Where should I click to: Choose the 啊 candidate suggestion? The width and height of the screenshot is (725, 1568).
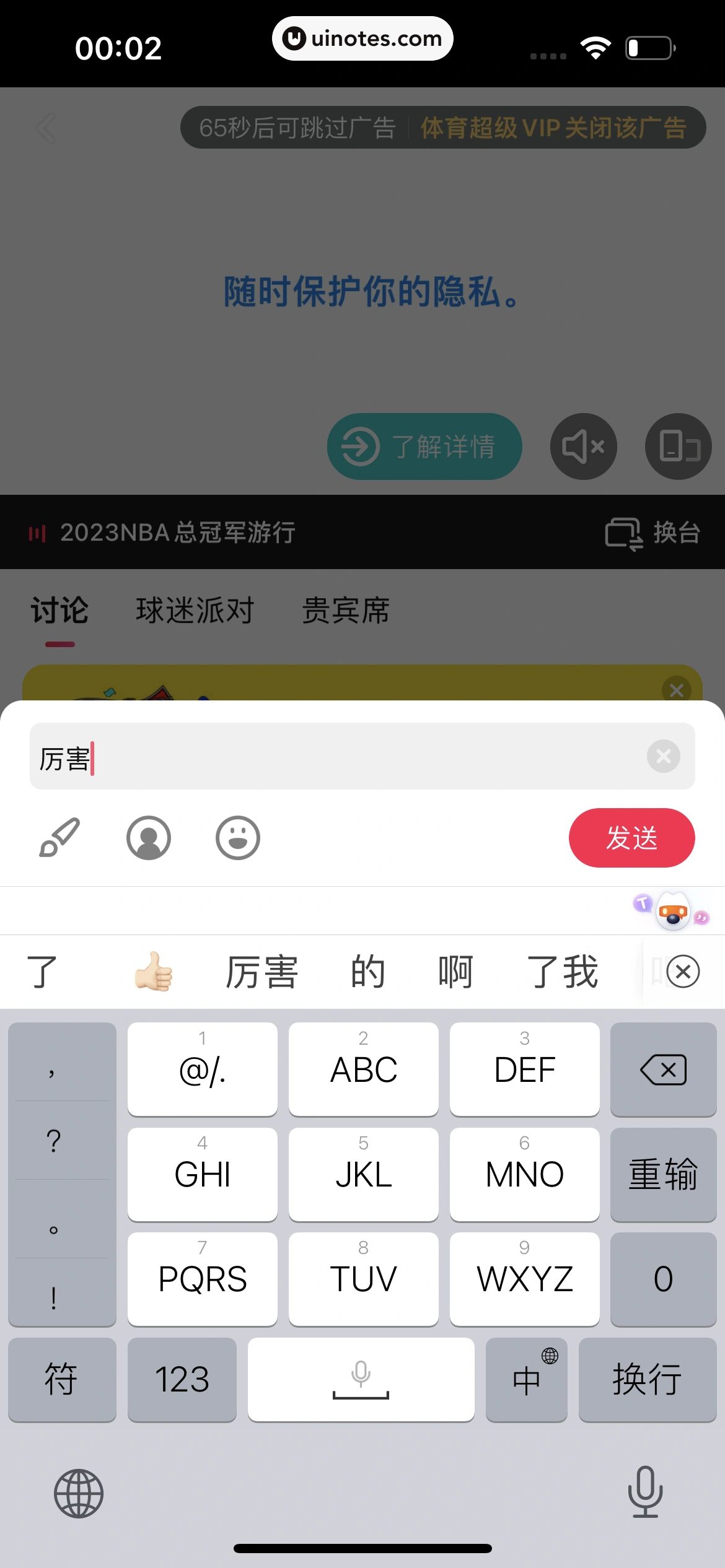[455, 972]
